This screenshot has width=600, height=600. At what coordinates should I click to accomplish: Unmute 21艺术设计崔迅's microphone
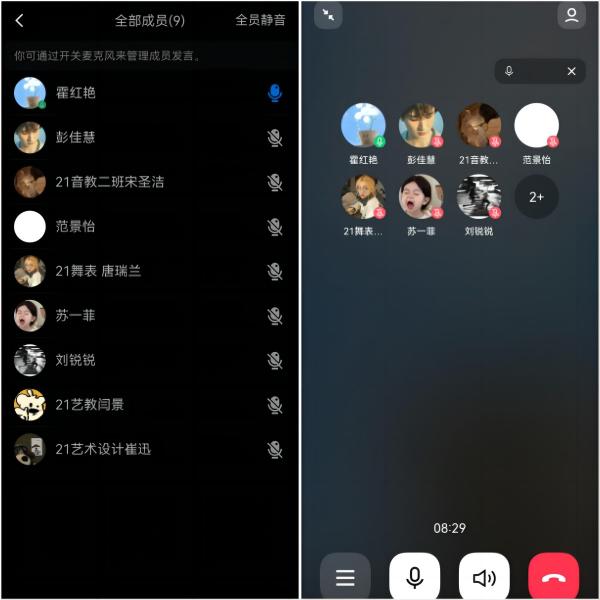point(275,449)
